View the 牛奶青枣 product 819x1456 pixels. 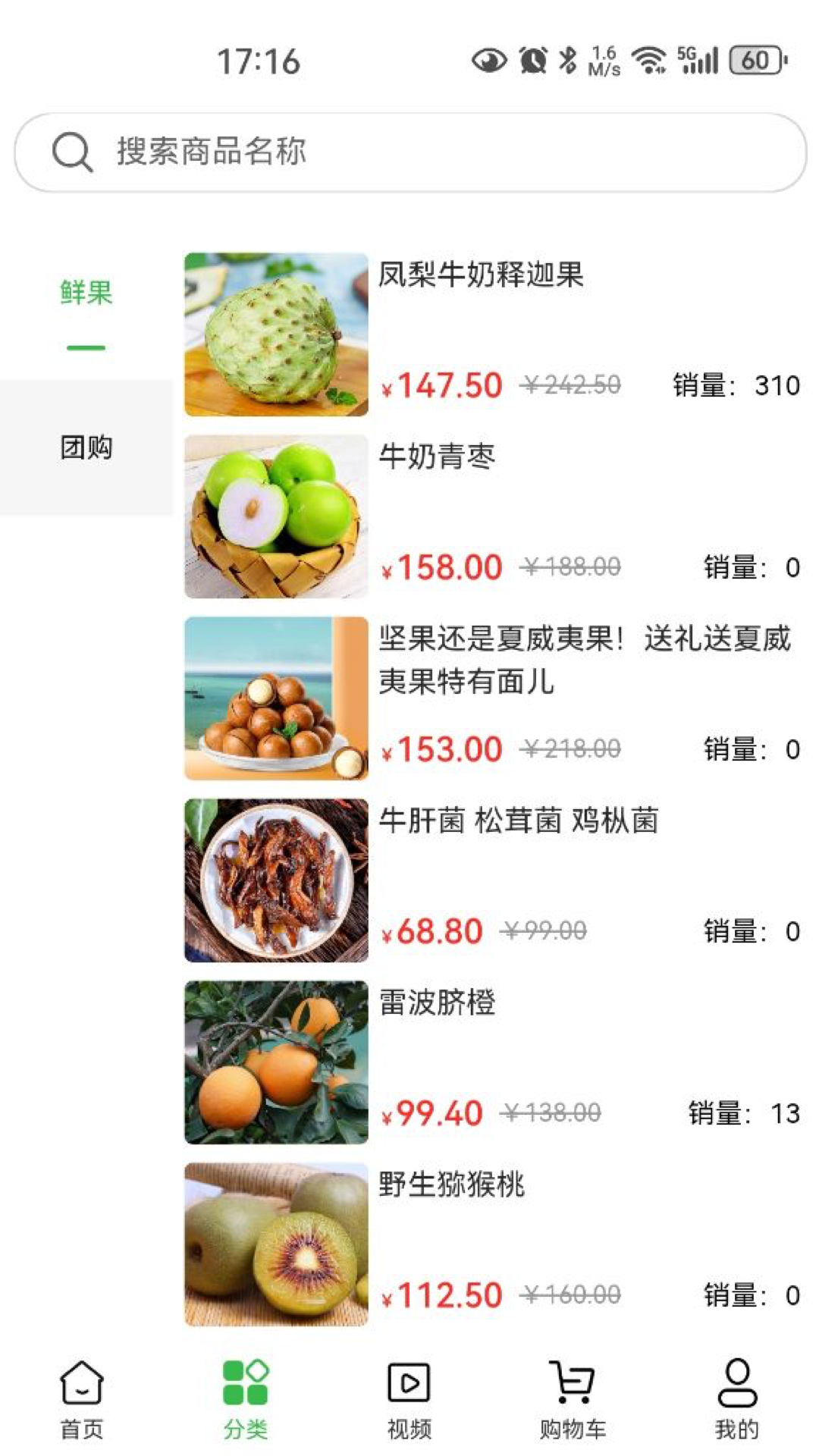point(437,457)
